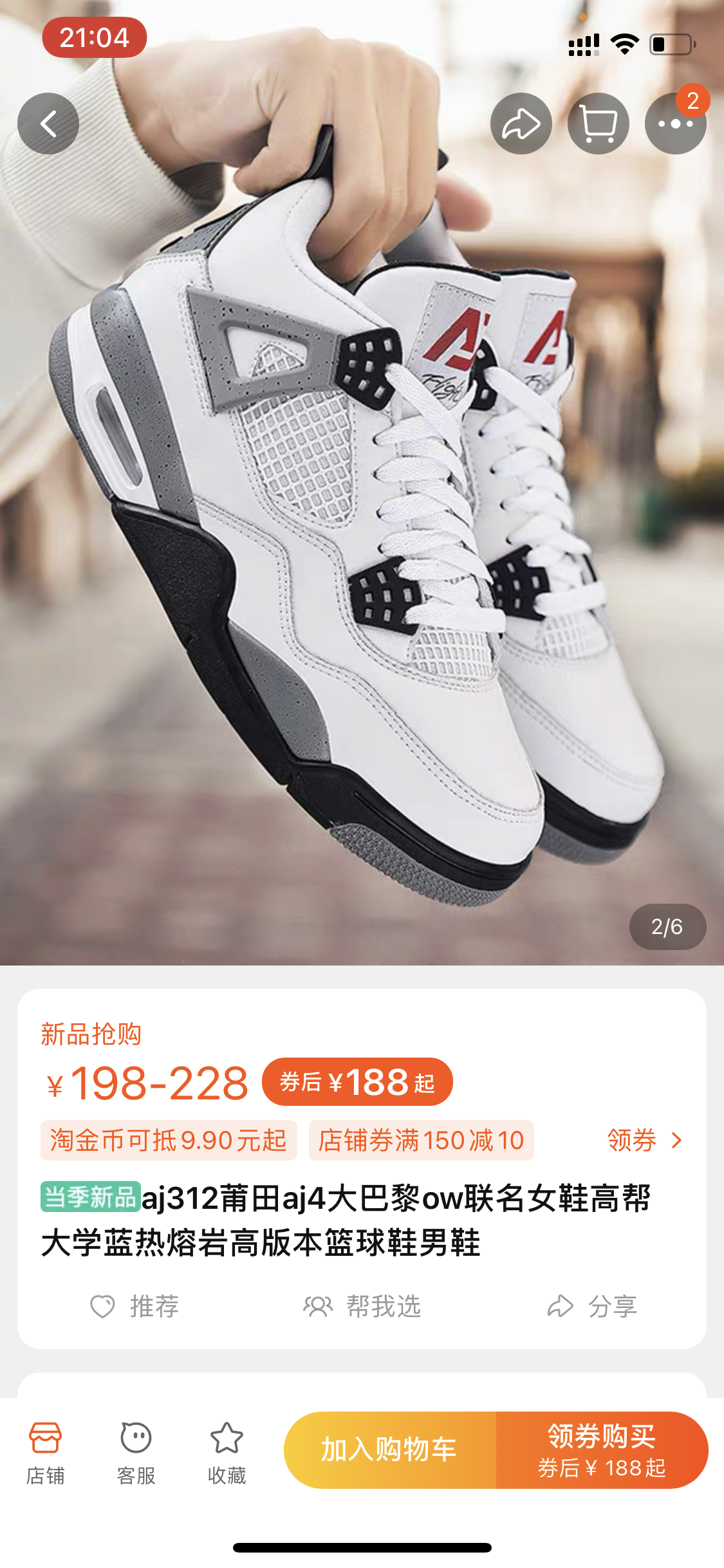Open the shopping cart
The height and width of the screenshot is (1568, 724).
pyautogui.click(x=598, y=124)
